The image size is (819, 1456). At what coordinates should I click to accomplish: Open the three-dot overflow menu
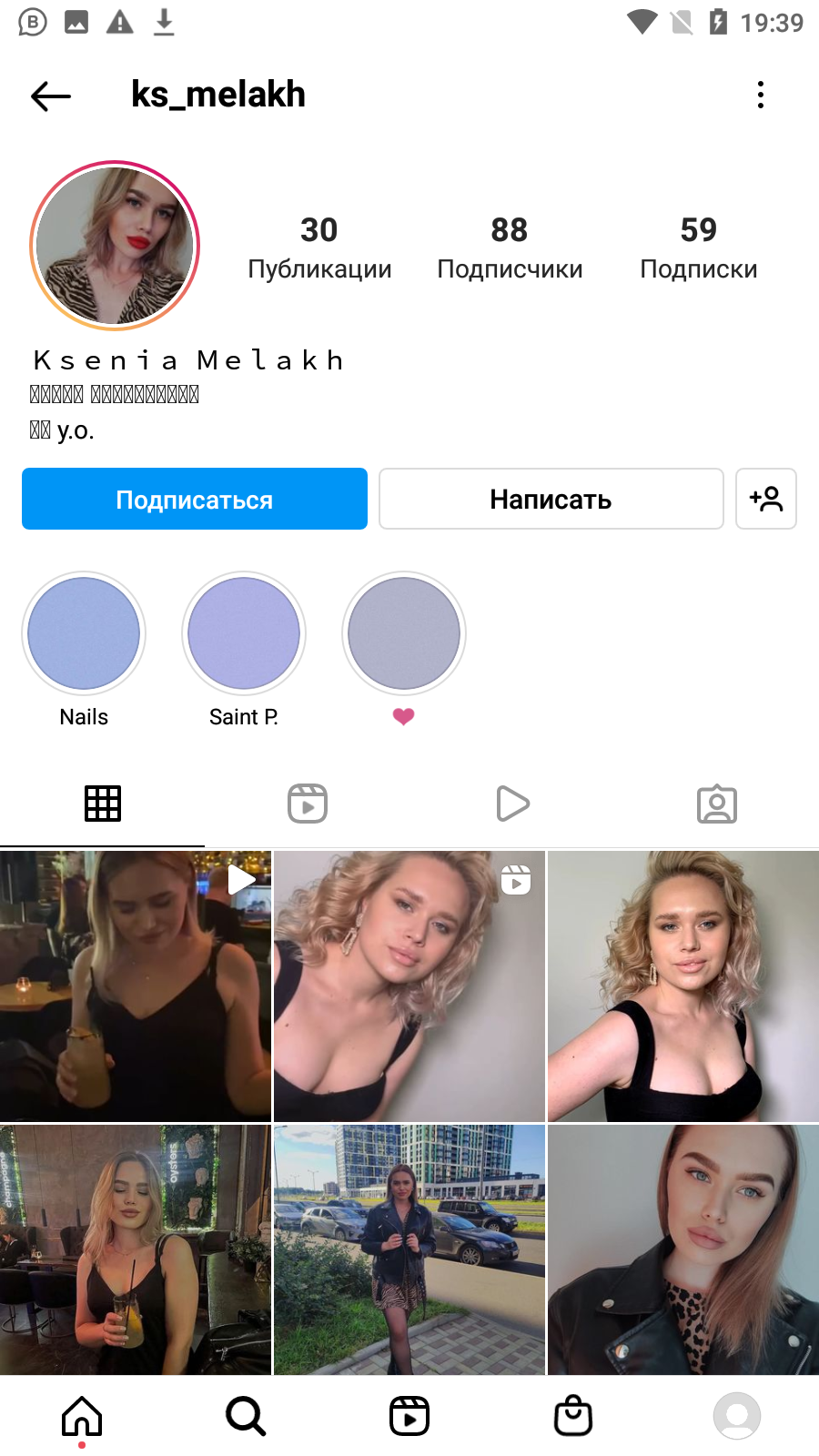(761, 95)
